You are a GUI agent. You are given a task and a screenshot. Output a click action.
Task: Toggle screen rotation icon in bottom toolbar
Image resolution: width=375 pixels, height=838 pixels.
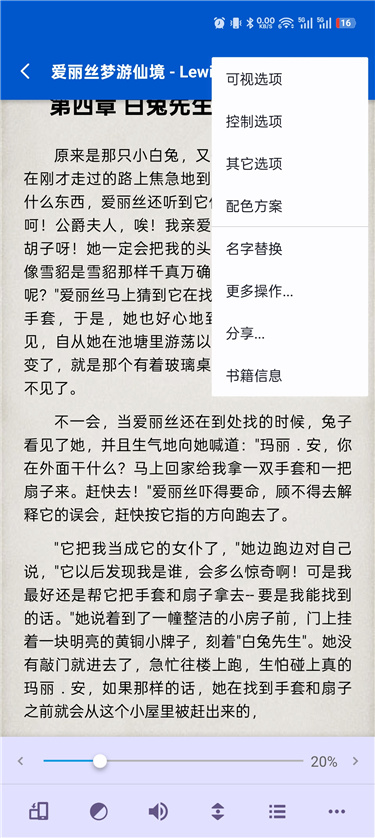pos(38,812)
